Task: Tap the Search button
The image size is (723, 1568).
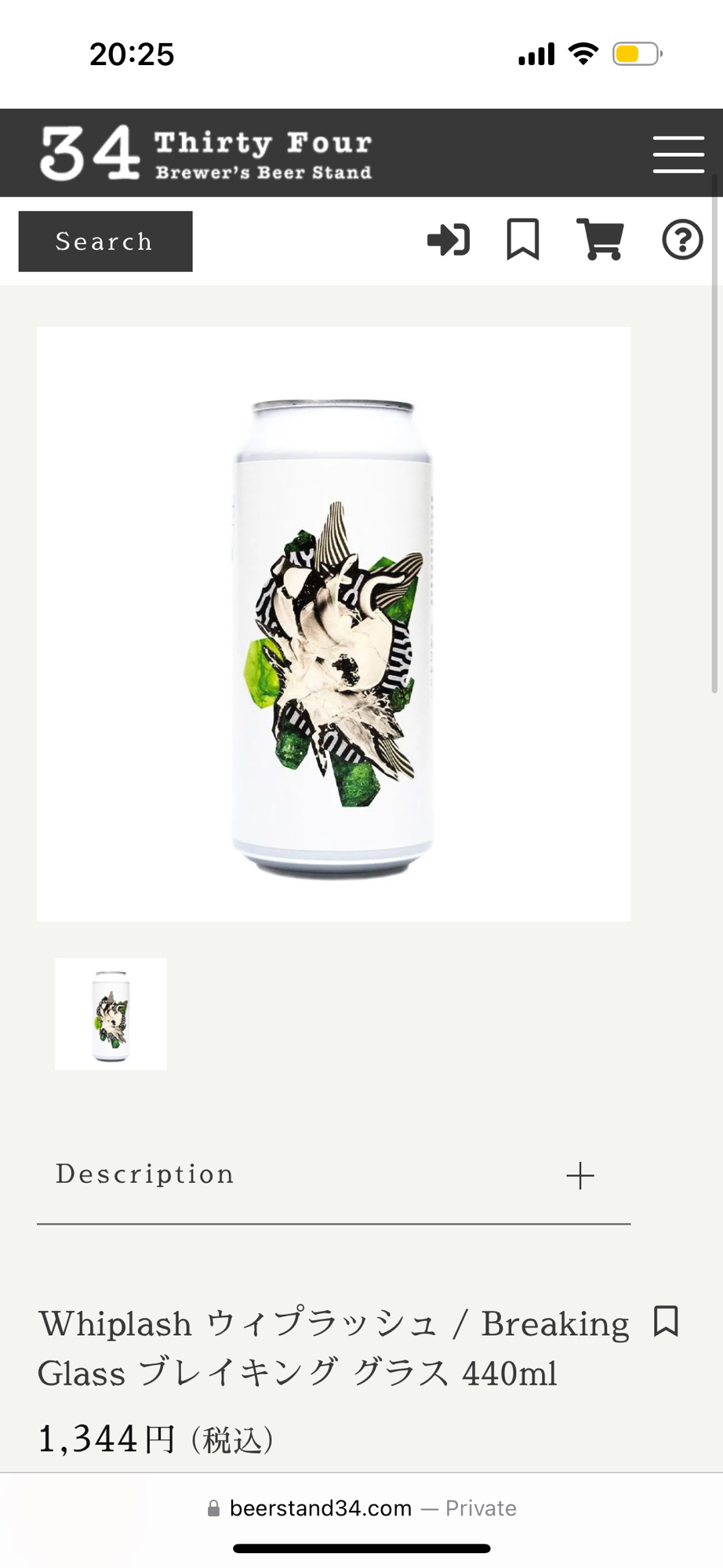Action: tap(106, 241)
